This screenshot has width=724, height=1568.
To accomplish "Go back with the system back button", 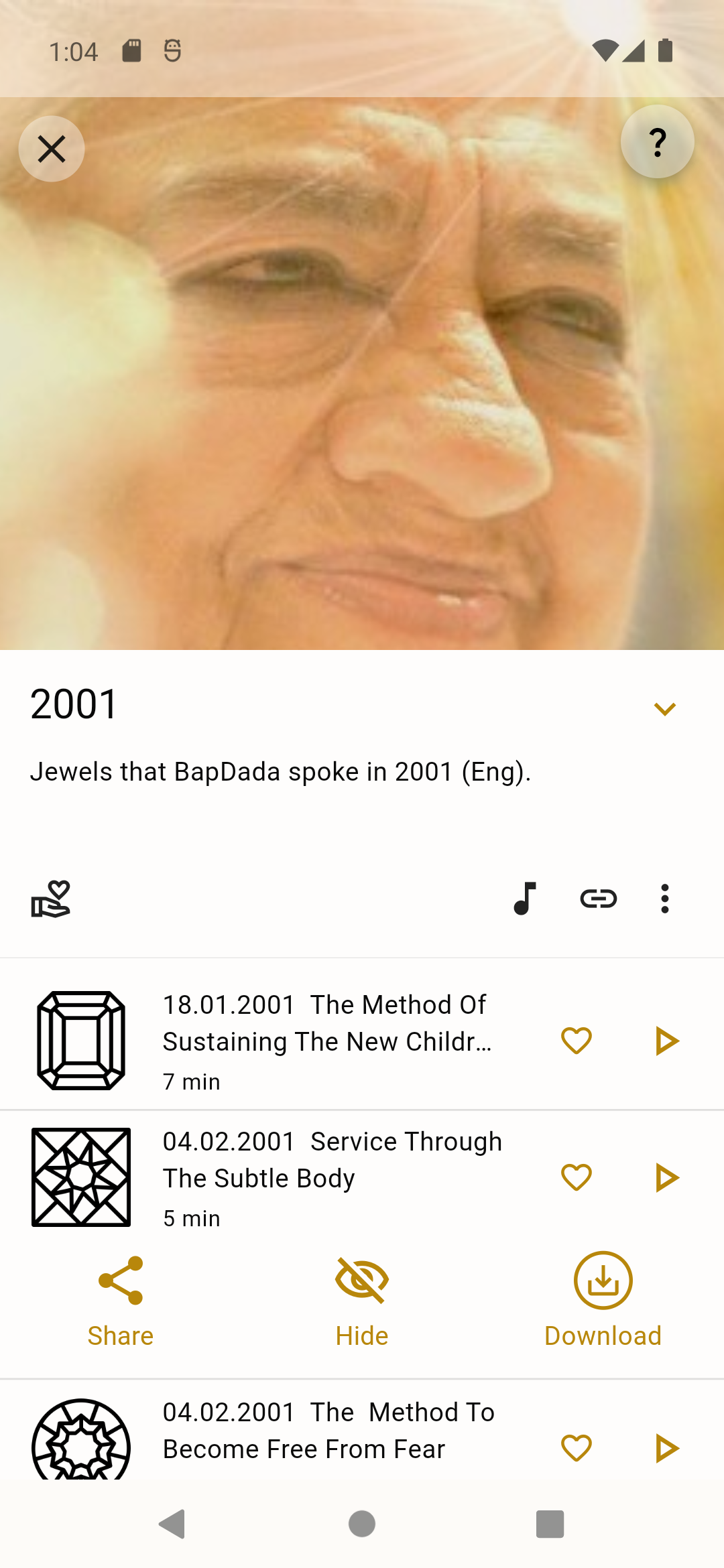I will (x=173, y=1524).
